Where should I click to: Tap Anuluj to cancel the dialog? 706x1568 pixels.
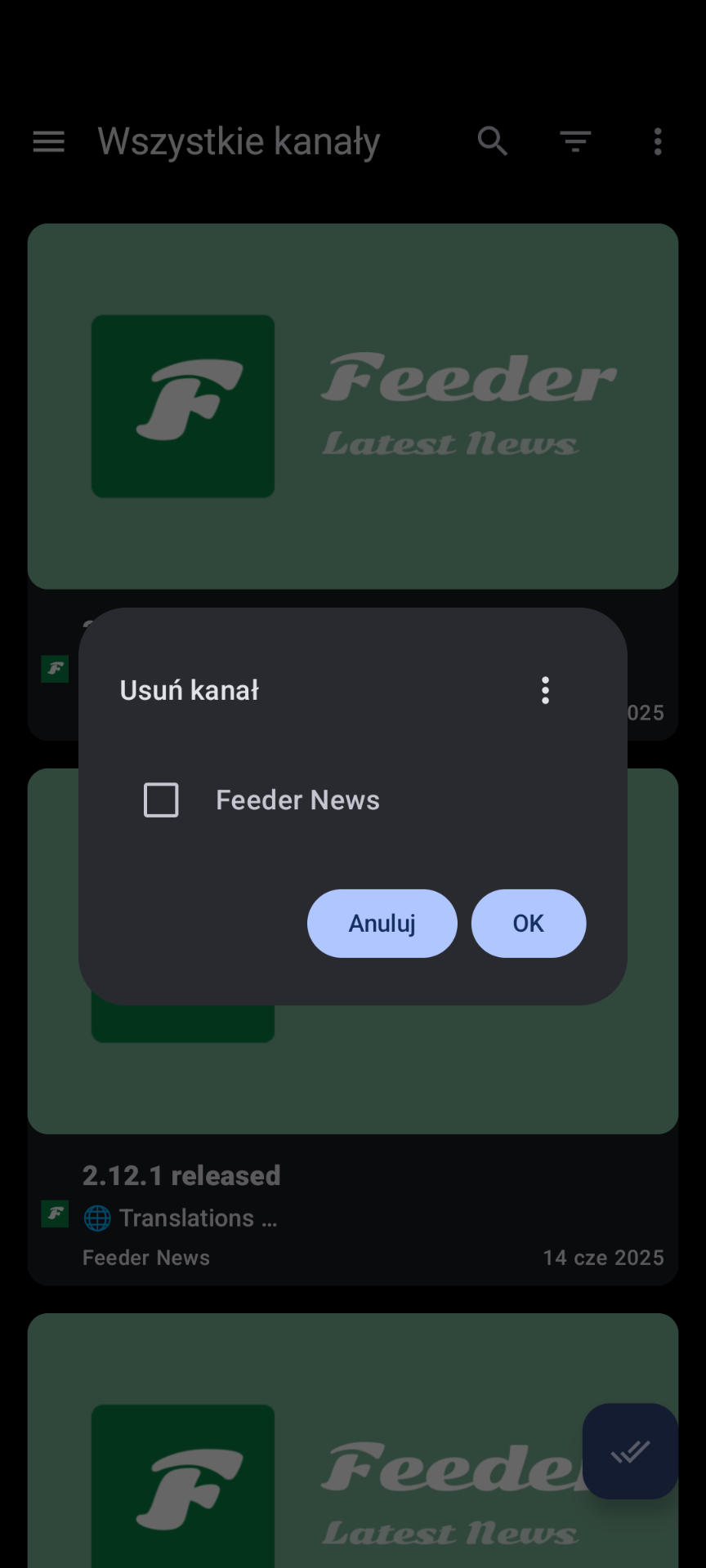(382, 923)
